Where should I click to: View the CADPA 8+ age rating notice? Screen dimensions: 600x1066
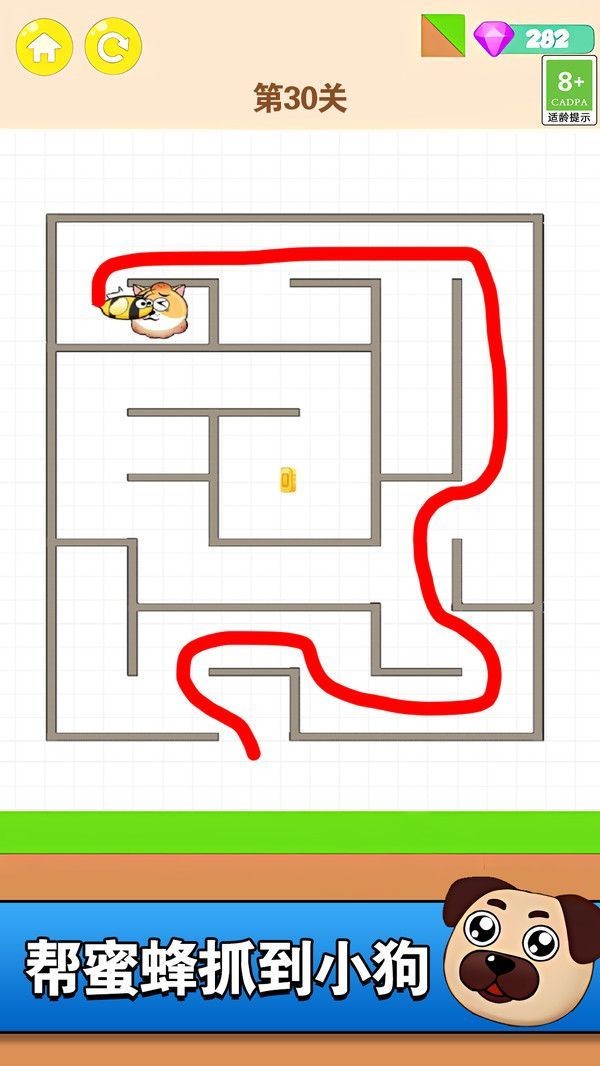(x=569, y=90)
